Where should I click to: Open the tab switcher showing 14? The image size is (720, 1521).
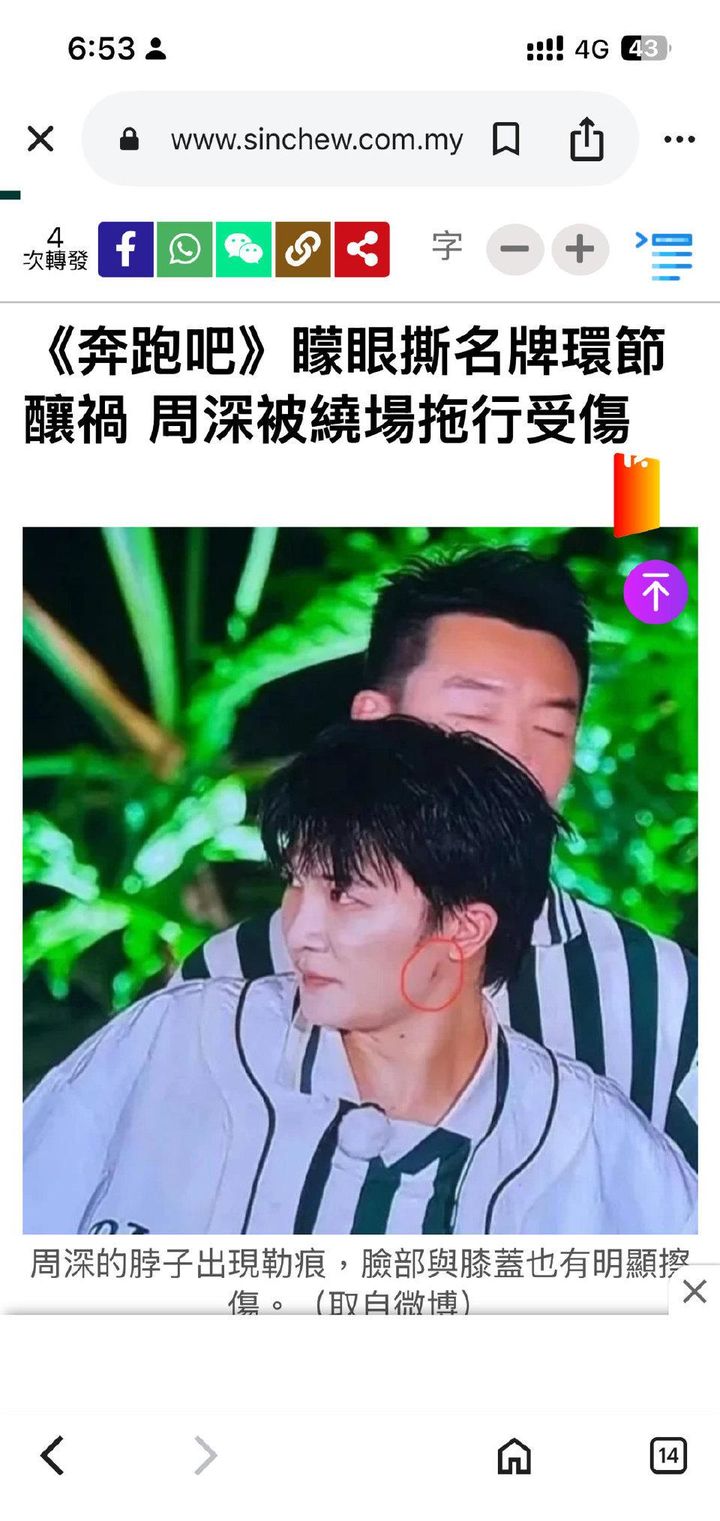click(668, 1455)
